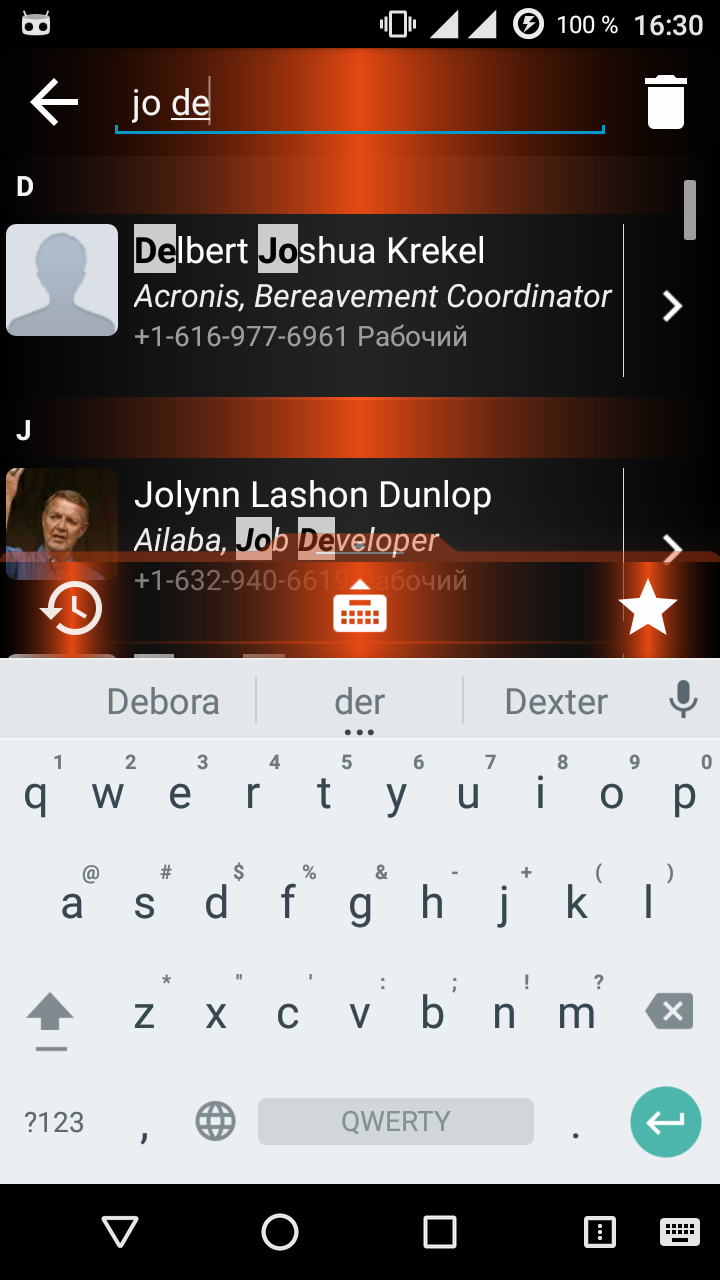Open the overflow menu in navigation bar

[x=599, y=1232]
